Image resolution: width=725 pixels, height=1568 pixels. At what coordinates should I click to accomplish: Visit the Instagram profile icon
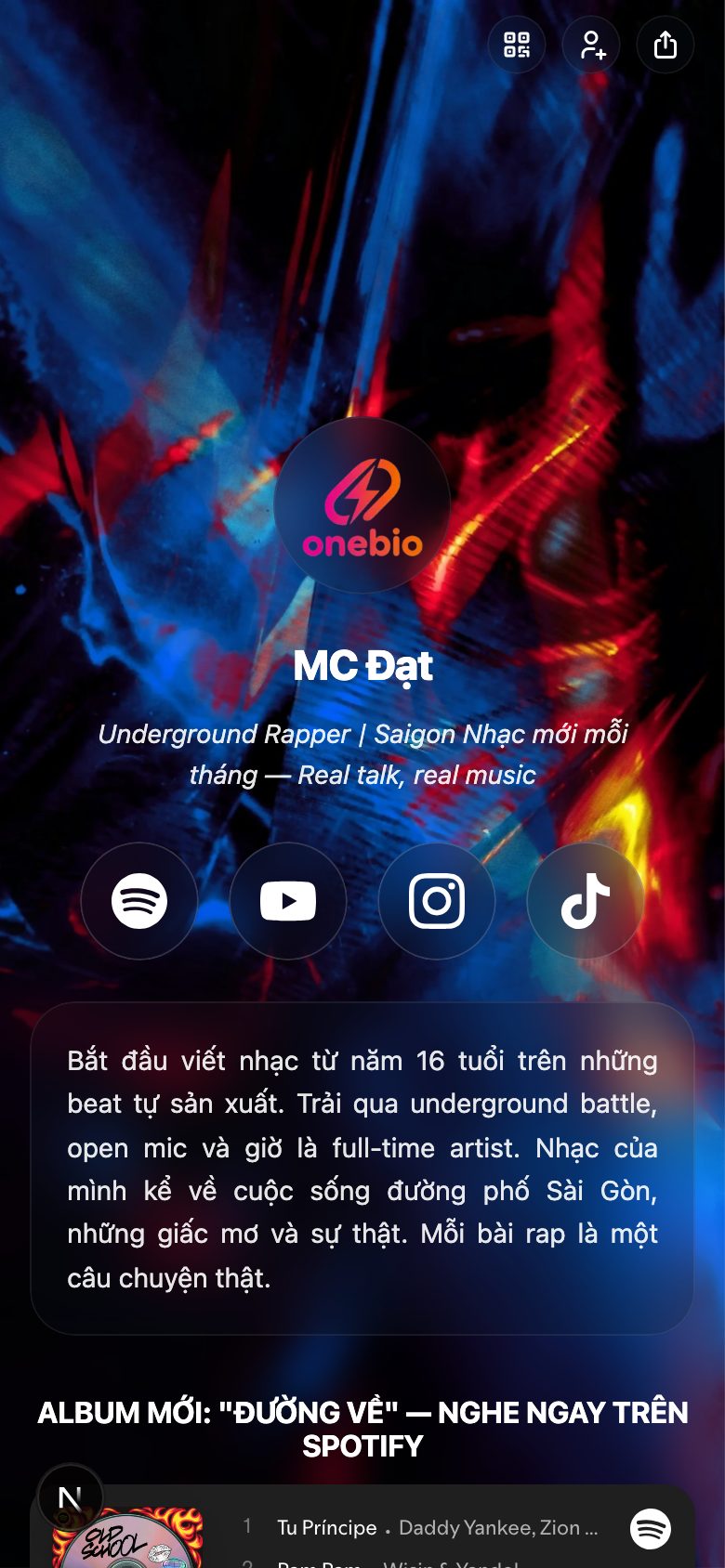pos(437,900)
